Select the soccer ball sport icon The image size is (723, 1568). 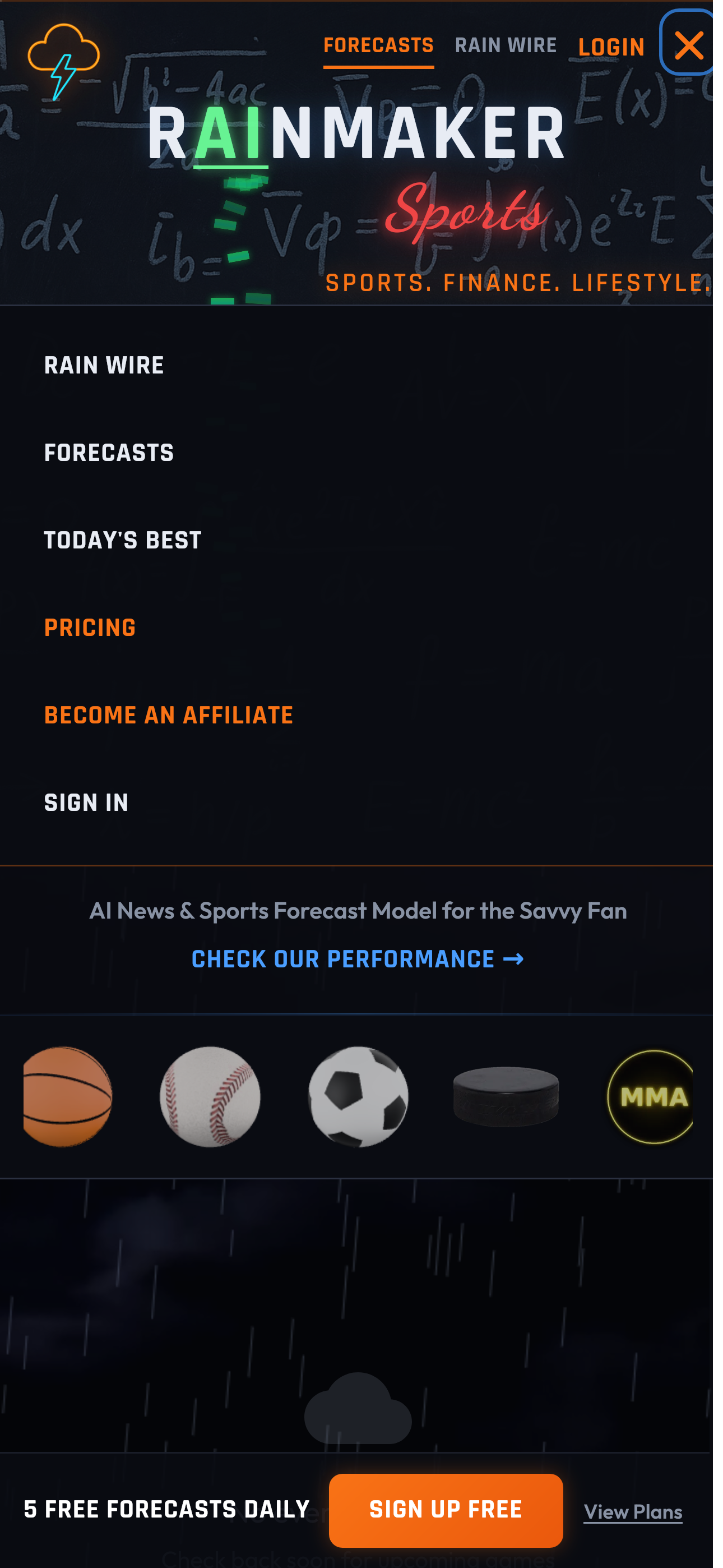point(358,1097)
